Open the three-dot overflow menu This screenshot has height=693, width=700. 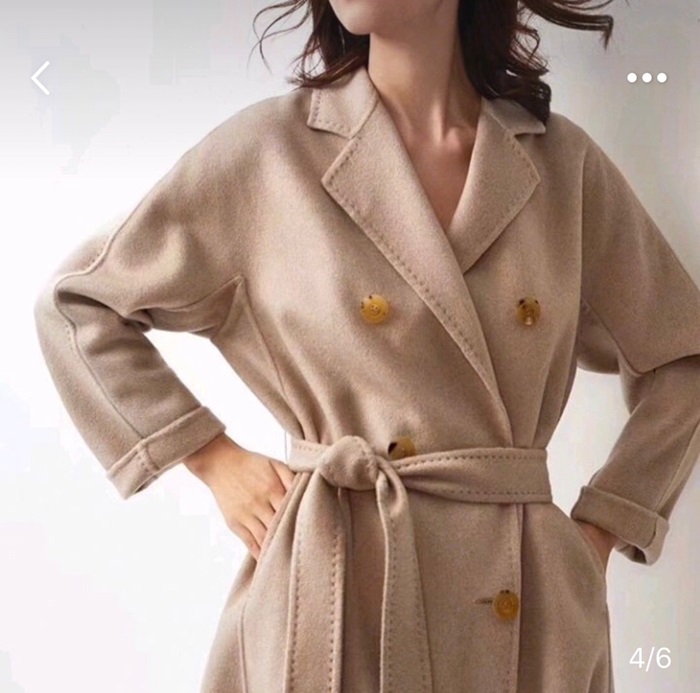coord(646,78)
